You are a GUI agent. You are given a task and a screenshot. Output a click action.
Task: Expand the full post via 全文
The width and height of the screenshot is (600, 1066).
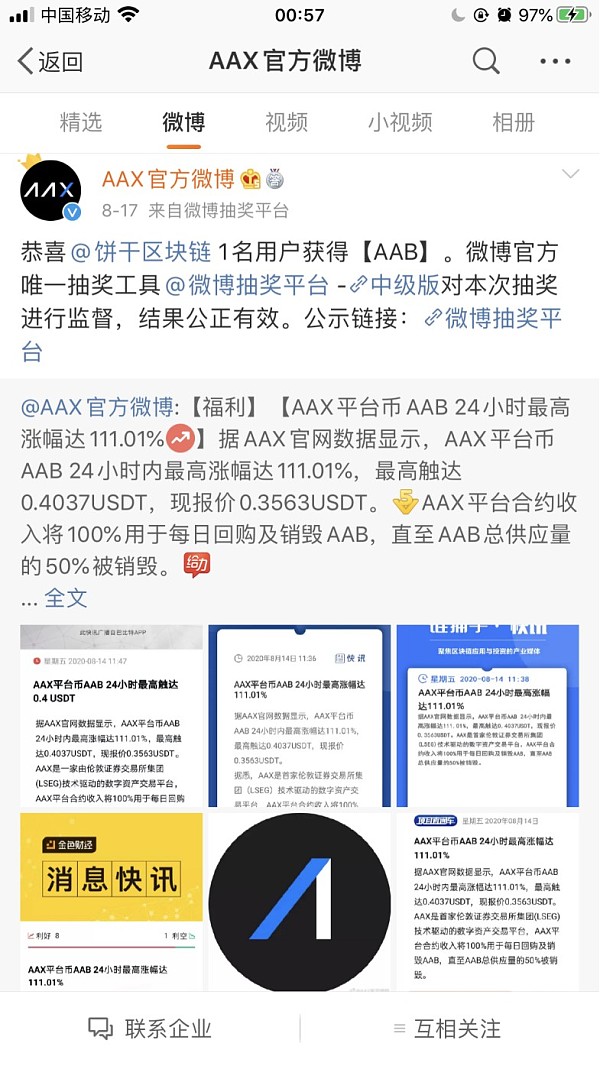coord(66,598)
